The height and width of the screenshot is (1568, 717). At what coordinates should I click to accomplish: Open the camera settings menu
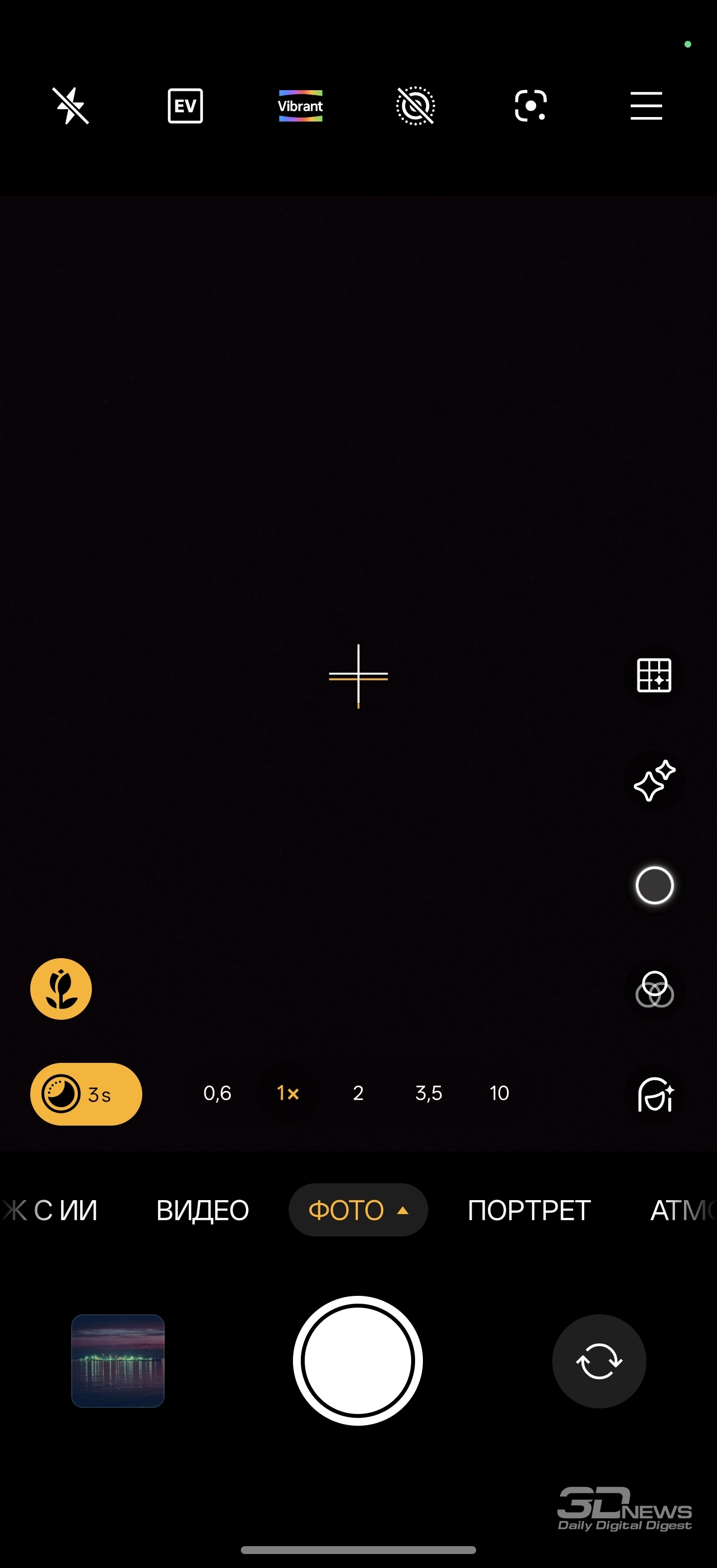point(646,106)
